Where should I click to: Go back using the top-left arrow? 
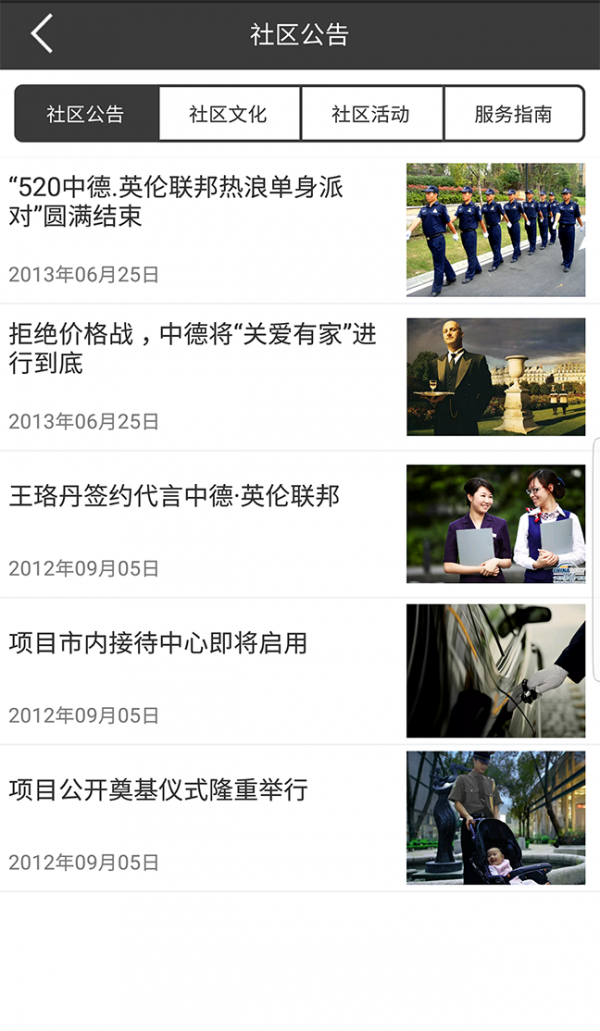(x=41, y=34)
